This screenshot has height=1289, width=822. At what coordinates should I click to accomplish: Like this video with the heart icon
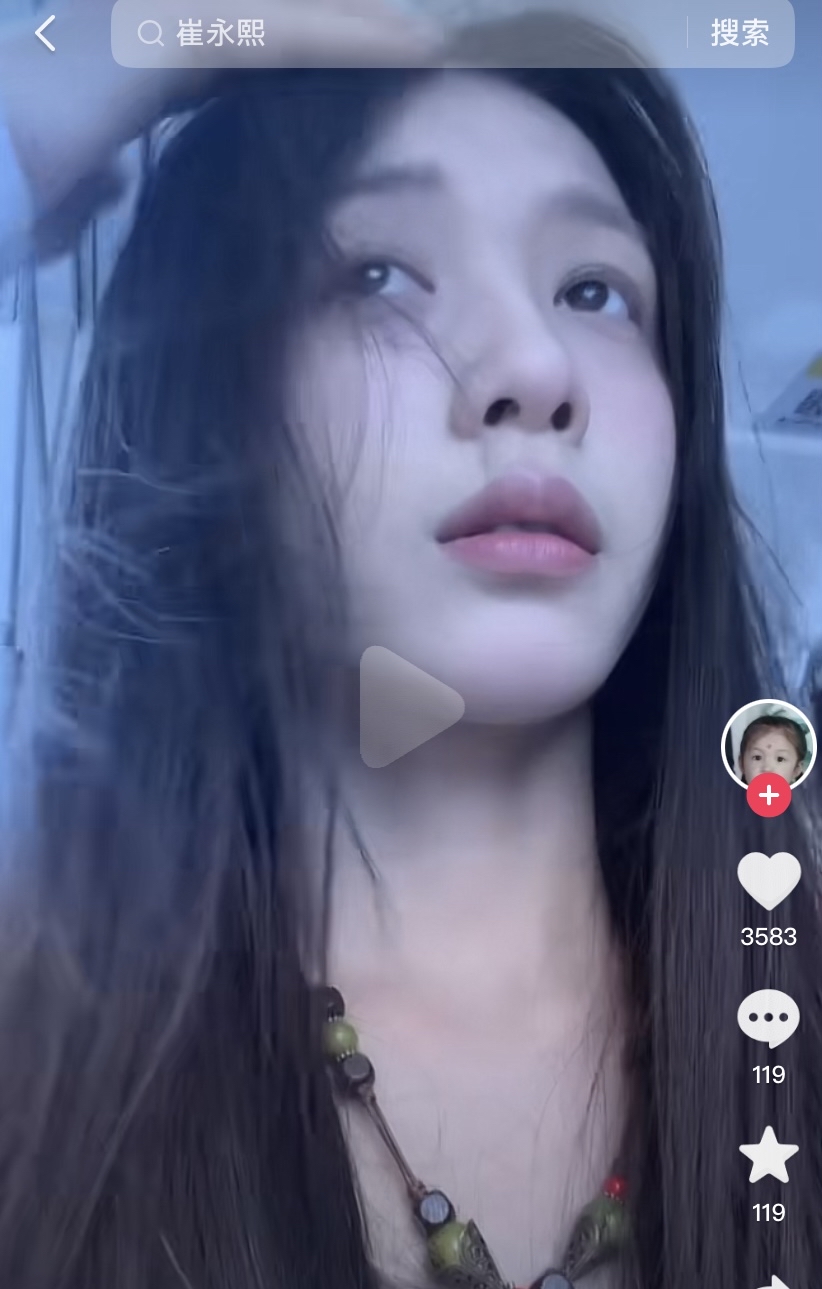coord(768,881)
